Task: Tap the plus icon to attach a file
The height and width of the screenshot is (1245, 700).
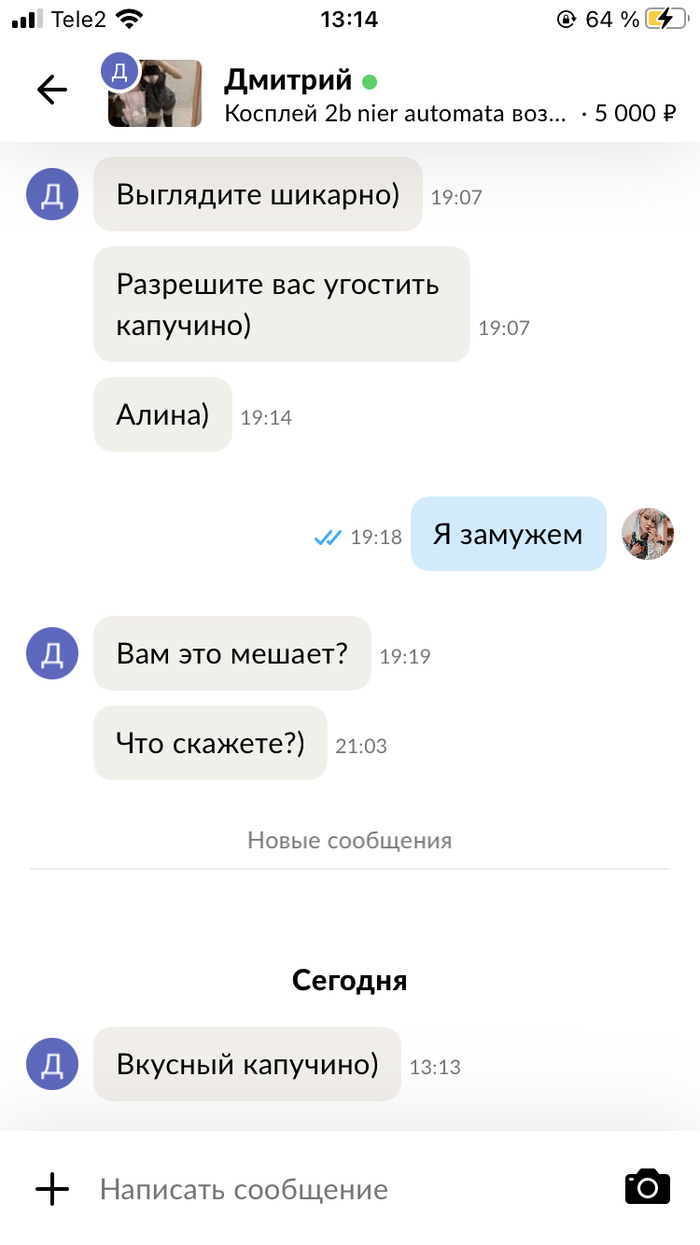Action: pyautogui.click(x=52, y=1189)
